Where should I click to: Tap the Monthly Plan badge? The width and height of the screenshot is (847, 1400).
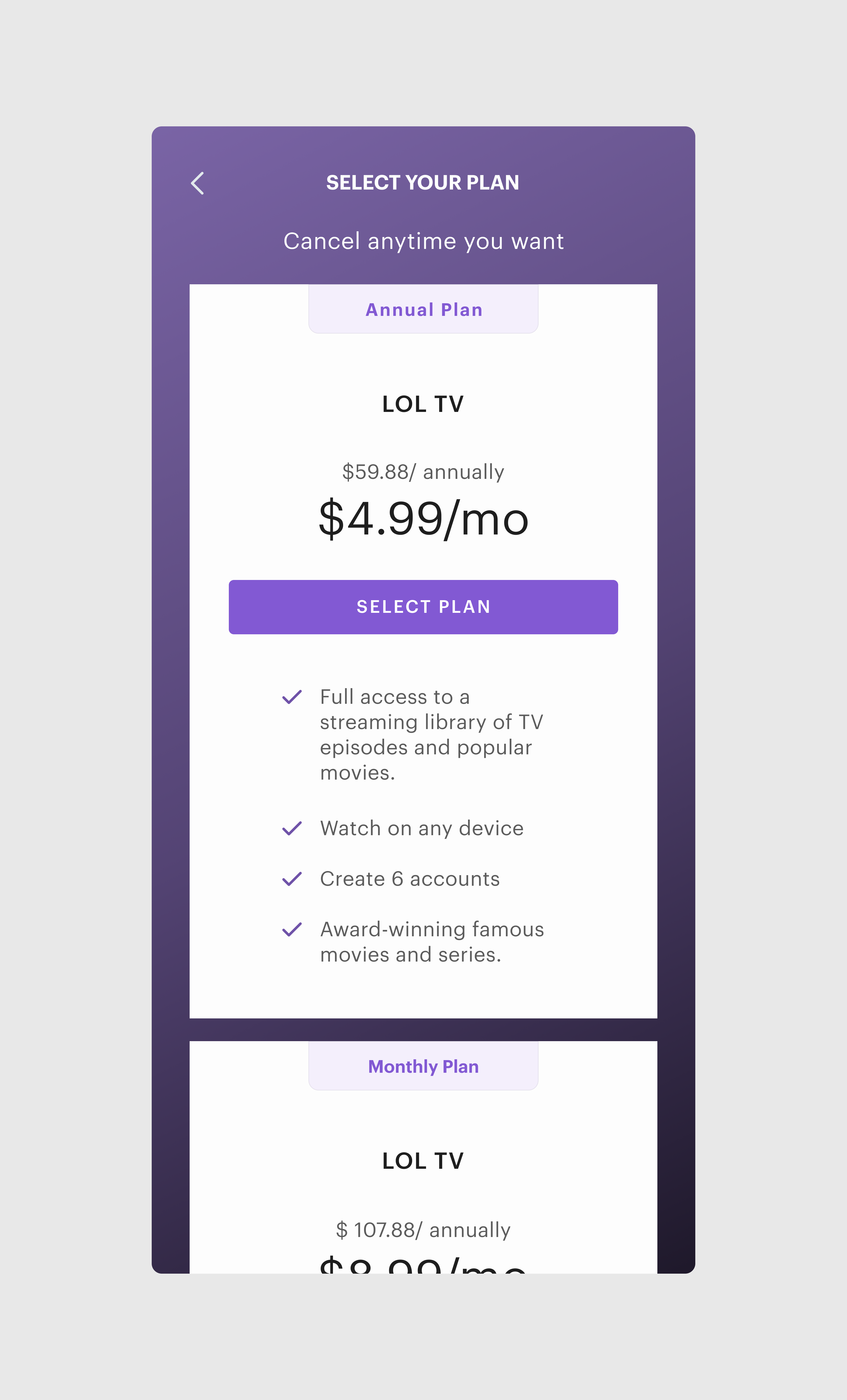pyautogui.click(x=423, y=1066)
